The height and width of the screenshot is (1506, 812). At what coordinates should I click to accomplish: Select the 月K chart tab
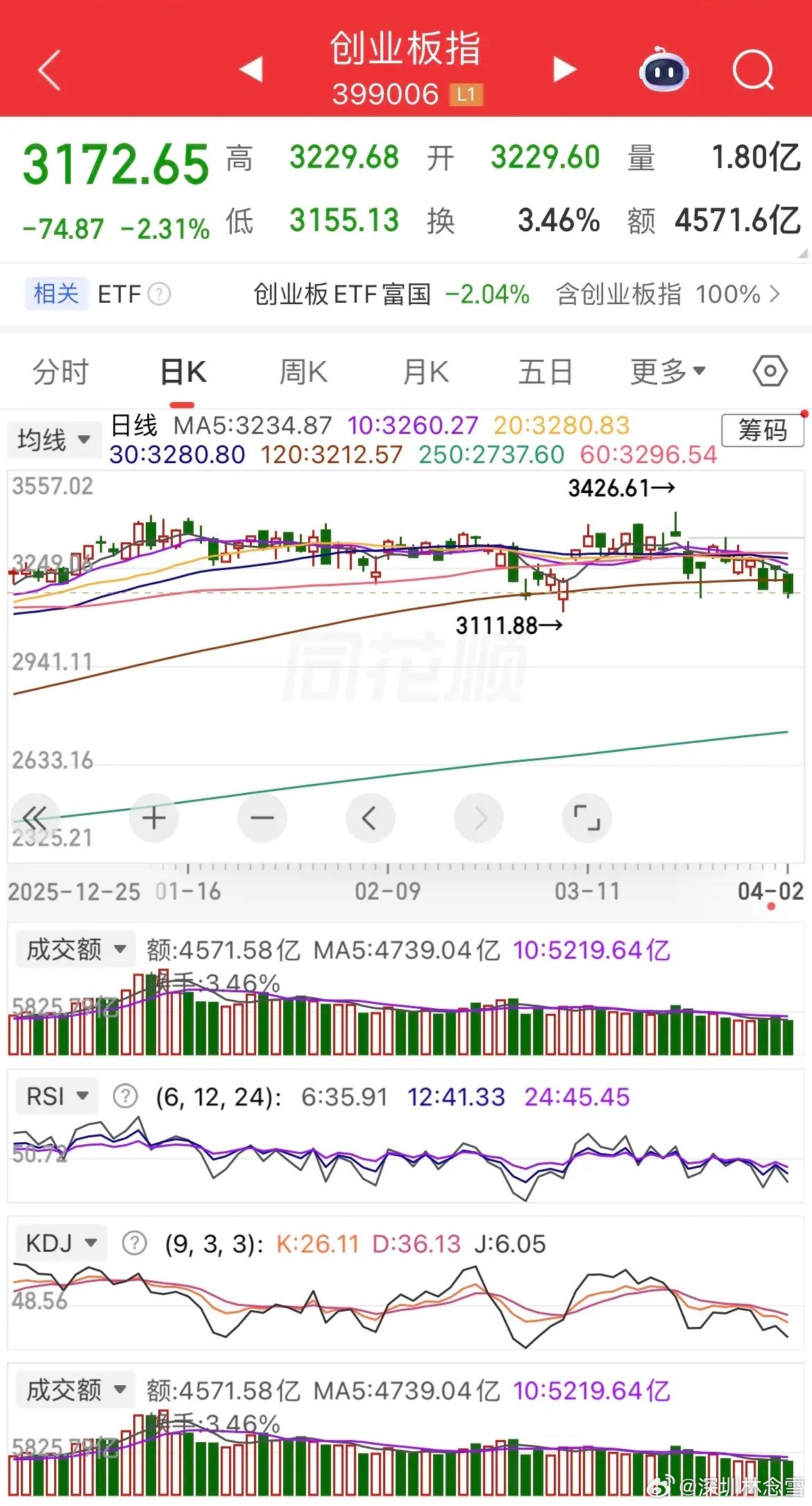tap(425, 372)
